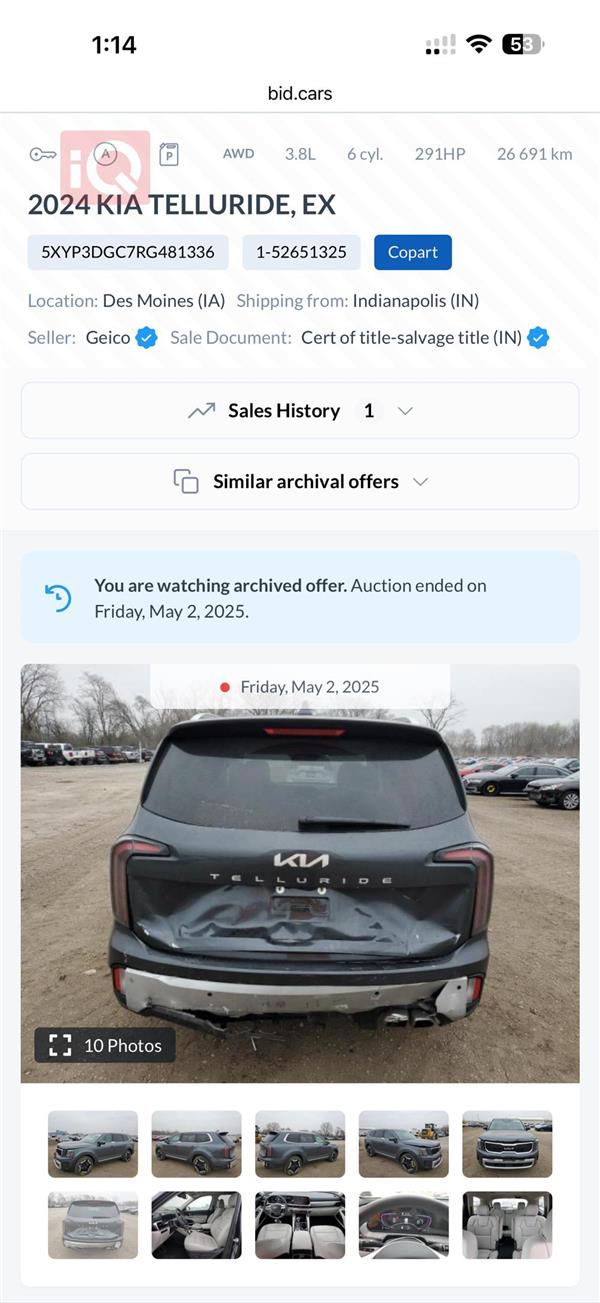Show the front seats side-view thumbnail
Screen dimensions: 600x1303
(x=196, y=1225)
